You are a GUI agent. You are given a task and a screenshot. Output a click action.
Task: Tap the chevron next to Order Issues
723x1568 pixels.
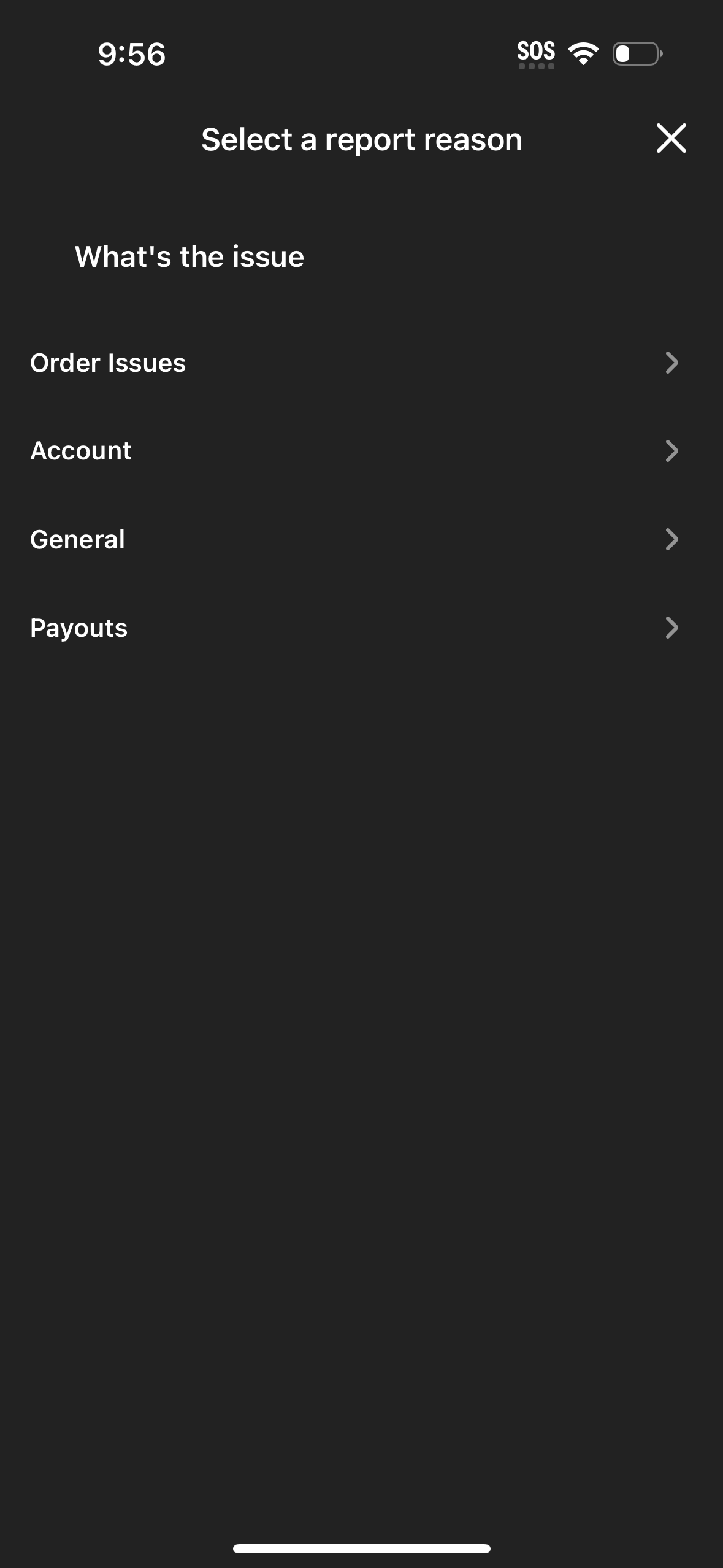[671, 363]
